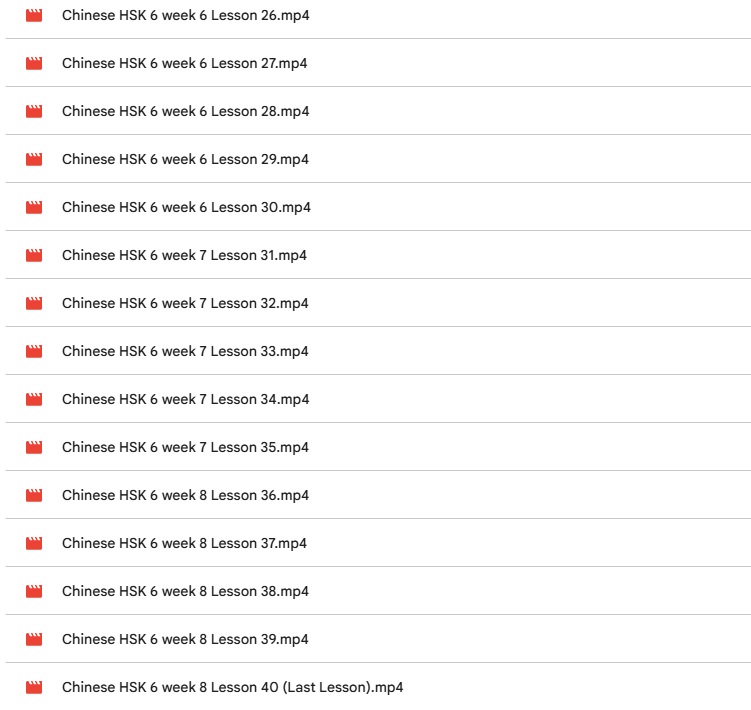The image size is (751, 710).
Task: Open Chinese HSK 6 week 7 Lesson 32.mp4
Action: [x=185, y=303]
